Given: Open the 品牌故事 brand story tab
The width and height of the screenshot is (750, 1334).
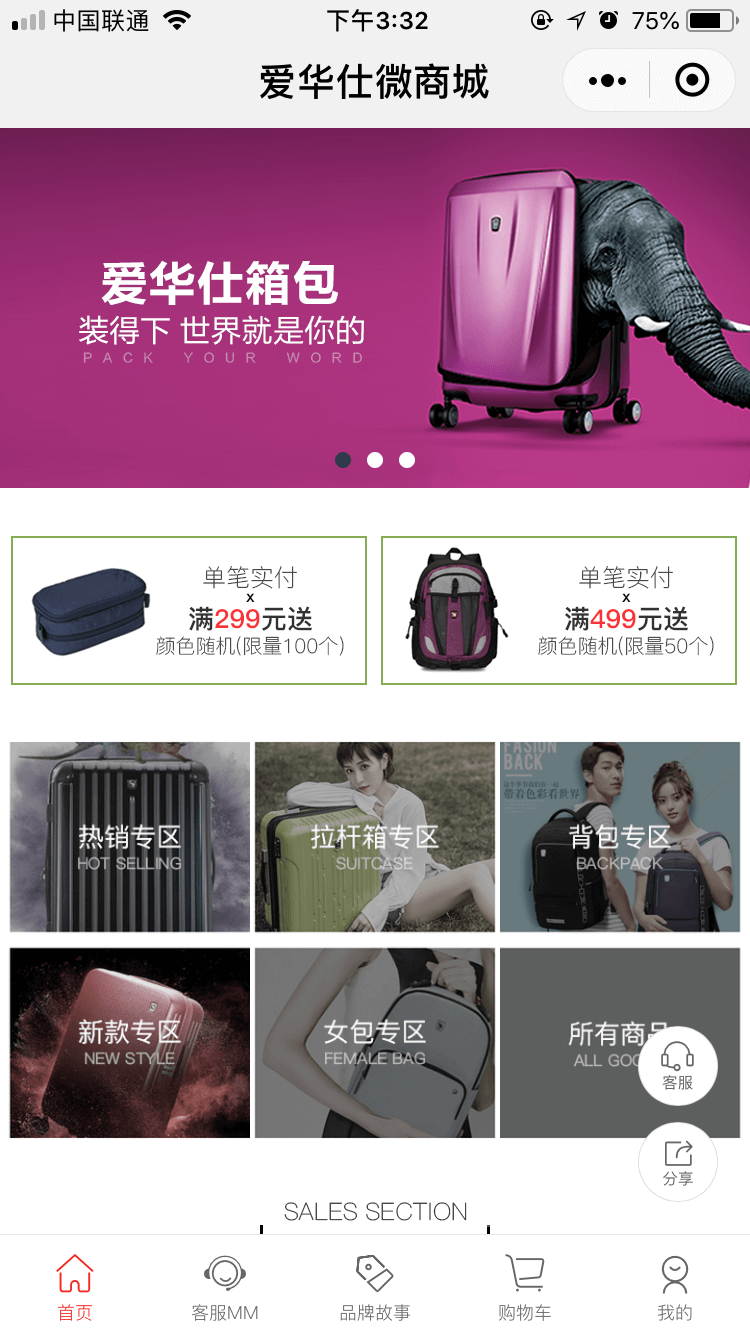Looking at the screenshot, I should tap(375, 1287).
